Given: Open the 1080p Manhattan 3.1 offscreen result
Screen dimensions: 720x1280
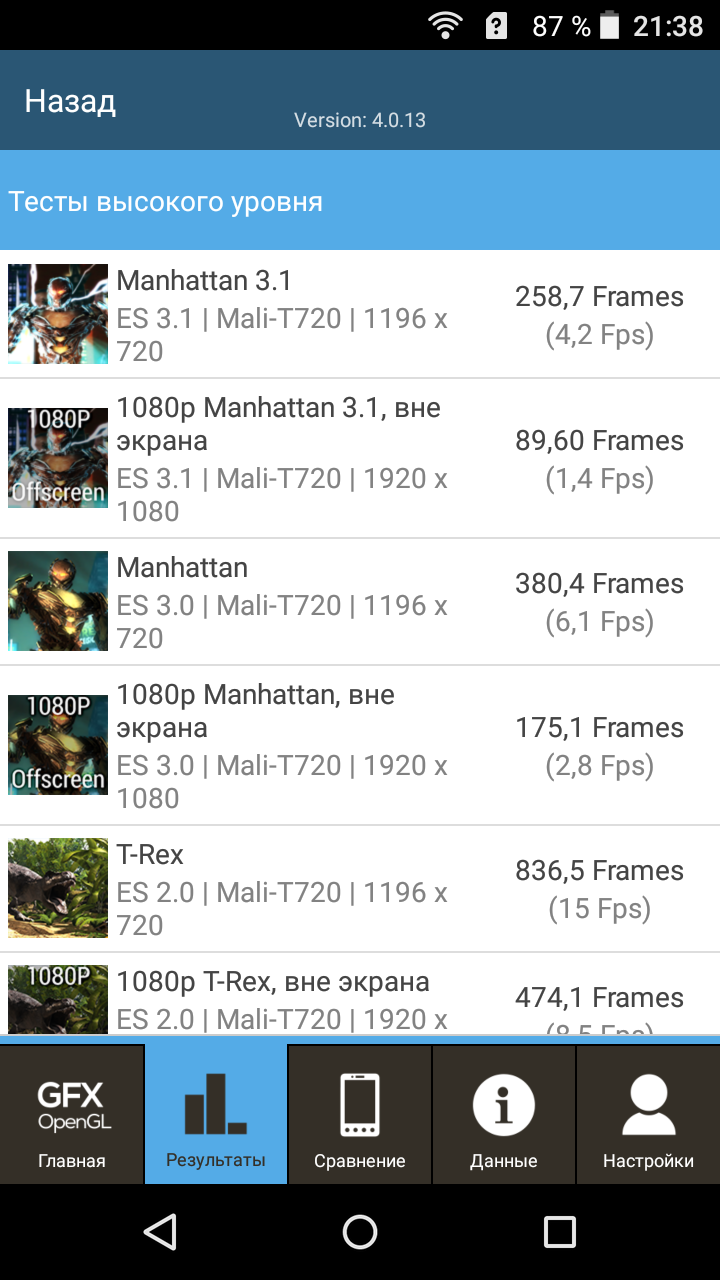Looking at the screenshot, I should click(360, 458).
